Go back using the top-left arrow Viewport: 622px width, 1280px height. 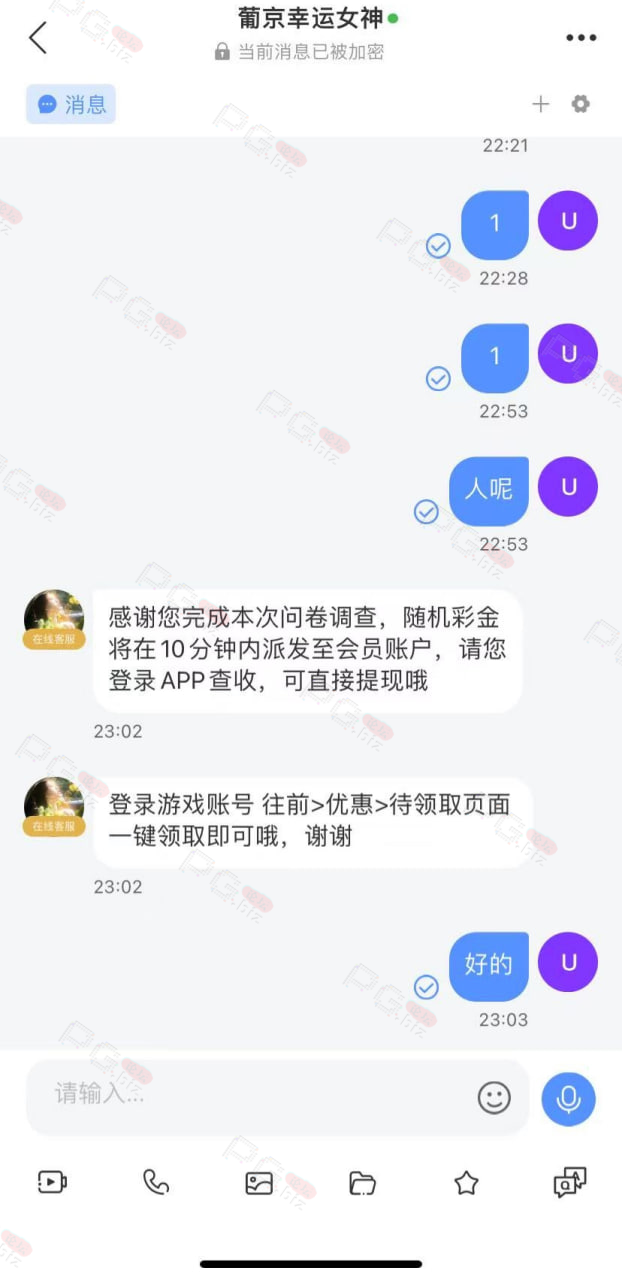coord(38,38)
